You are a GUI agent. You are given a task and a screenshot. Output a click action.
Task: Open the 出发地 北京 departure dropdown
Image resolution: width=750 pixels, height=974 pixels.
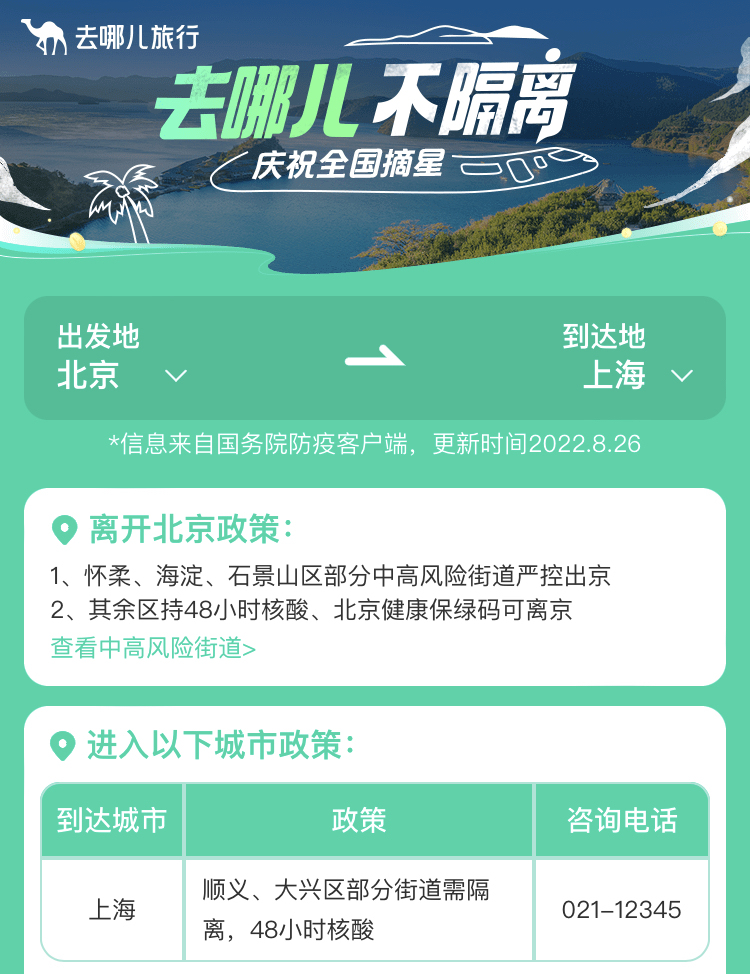coord(122,375)
